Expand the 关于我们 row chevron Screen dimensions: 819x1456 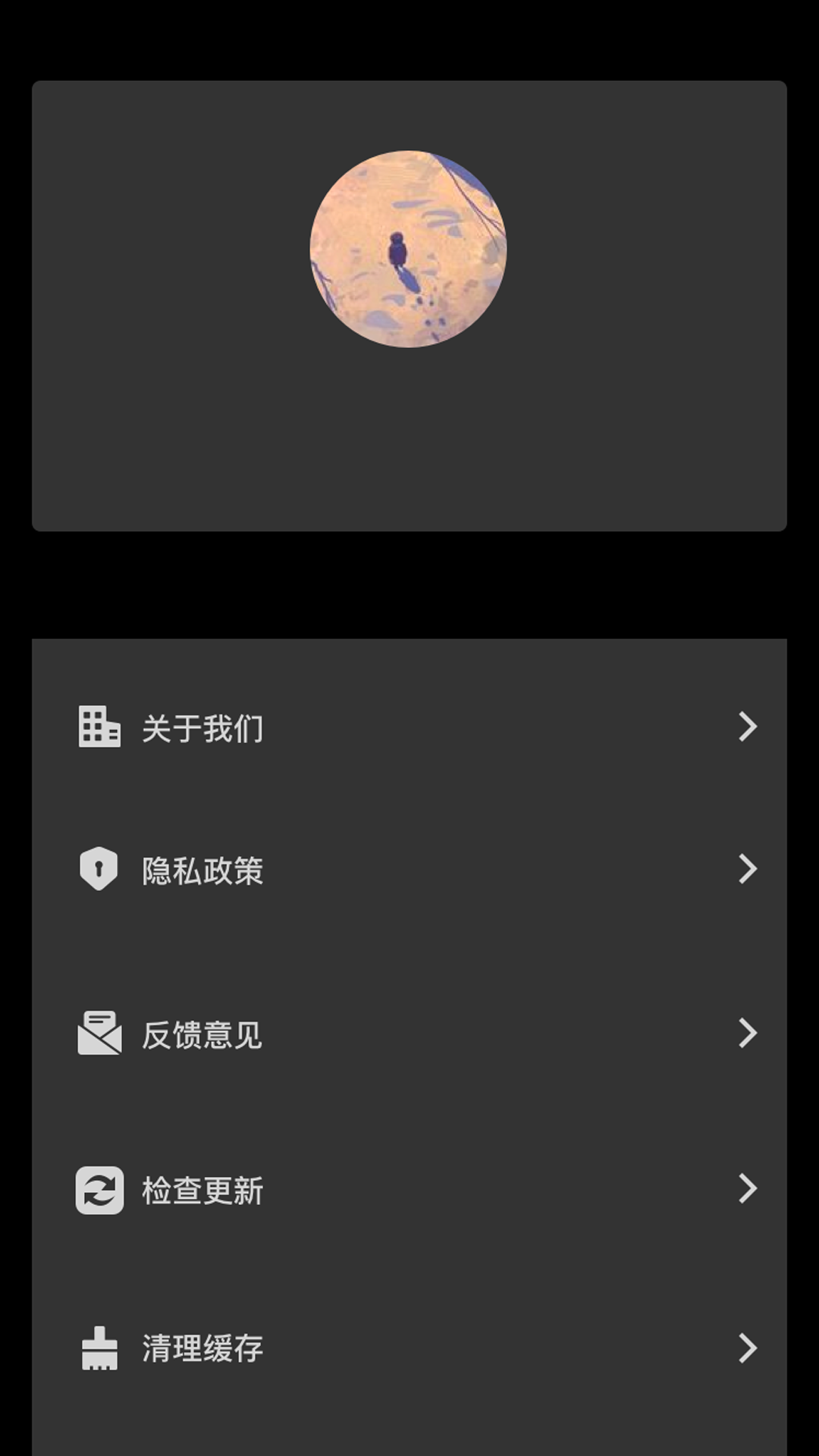[747, 728]
